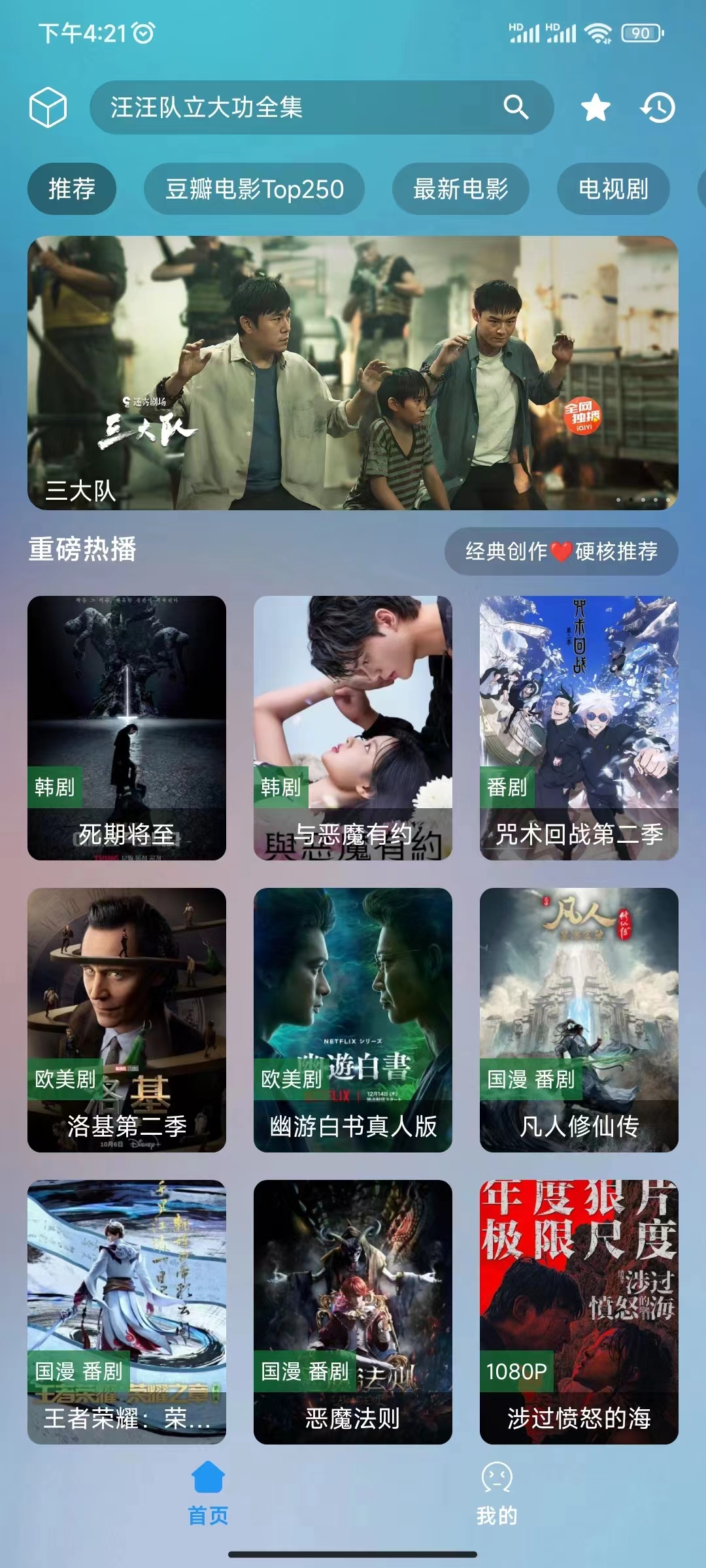
Task: Open the 与恶魔有约 poster card
Action: 353,728
